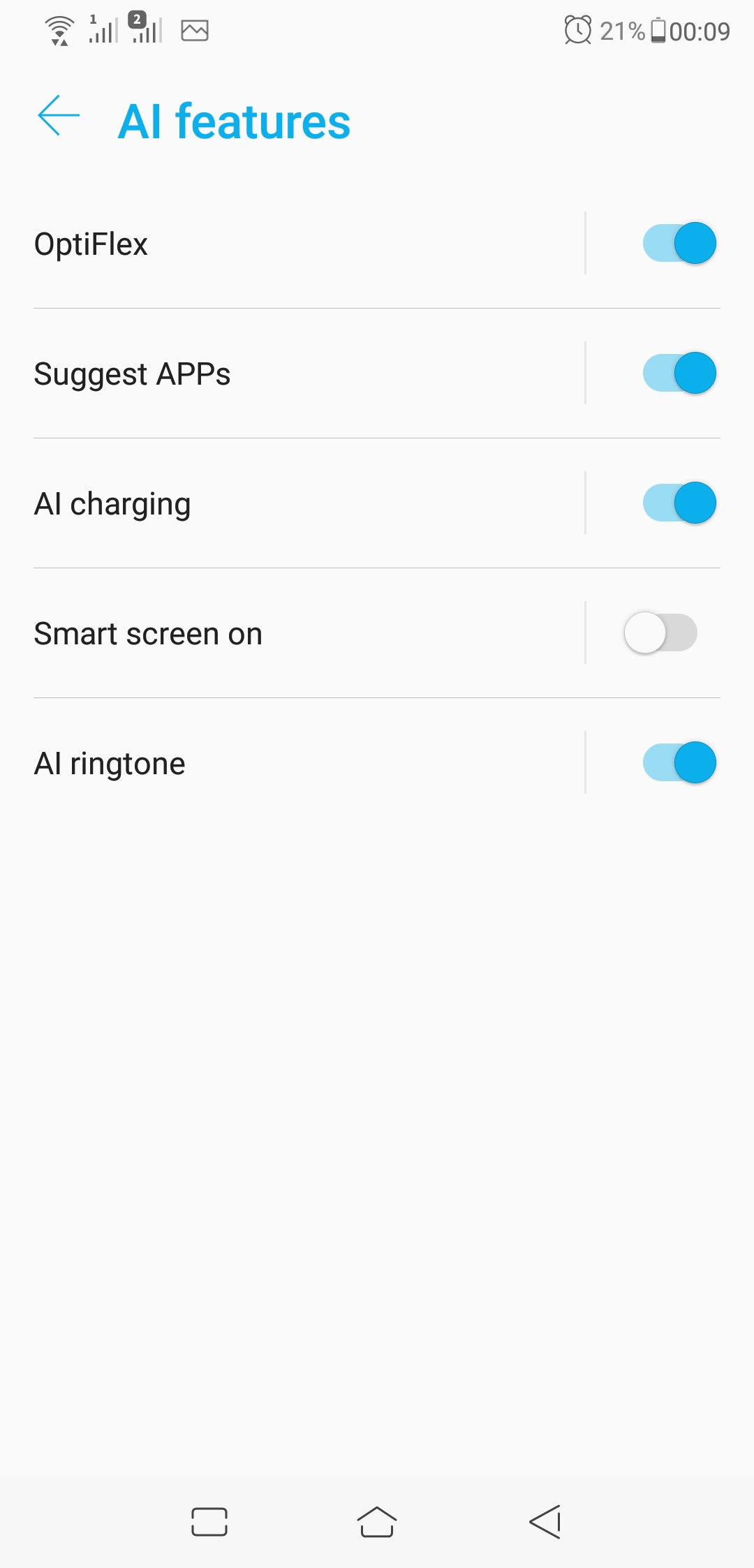
Task: Open recent apps overview
Action: [x=209, y=1522]
